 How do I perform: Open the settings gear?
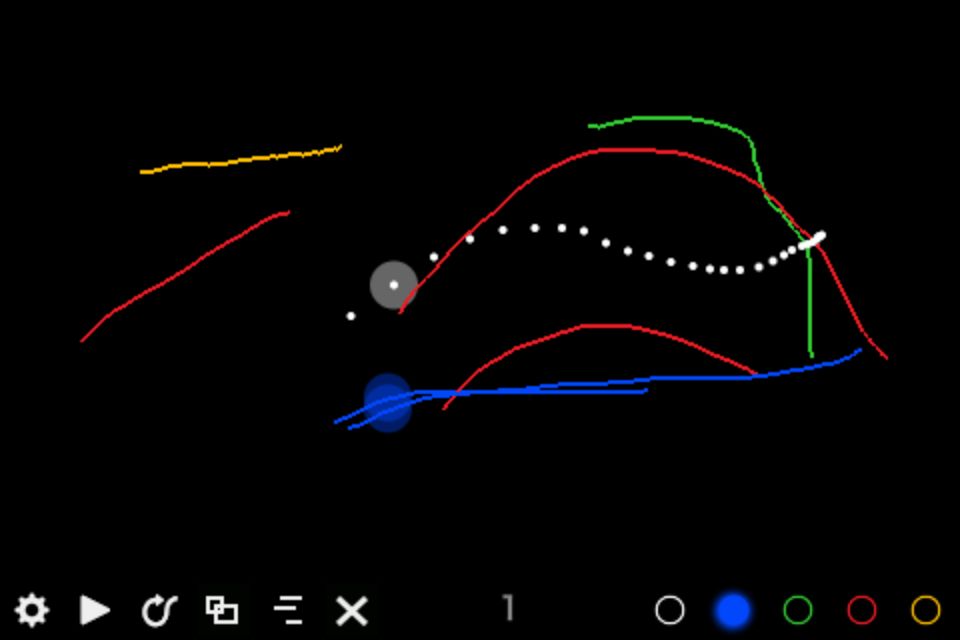[x=32, y=610]
